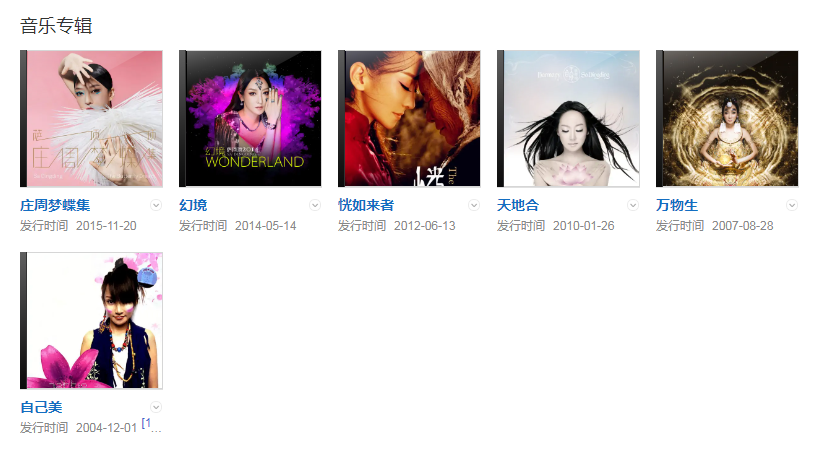This screenshot has height=451, width=823.
Task: Open the 幻境 album cover
Action: pos(250,119)
